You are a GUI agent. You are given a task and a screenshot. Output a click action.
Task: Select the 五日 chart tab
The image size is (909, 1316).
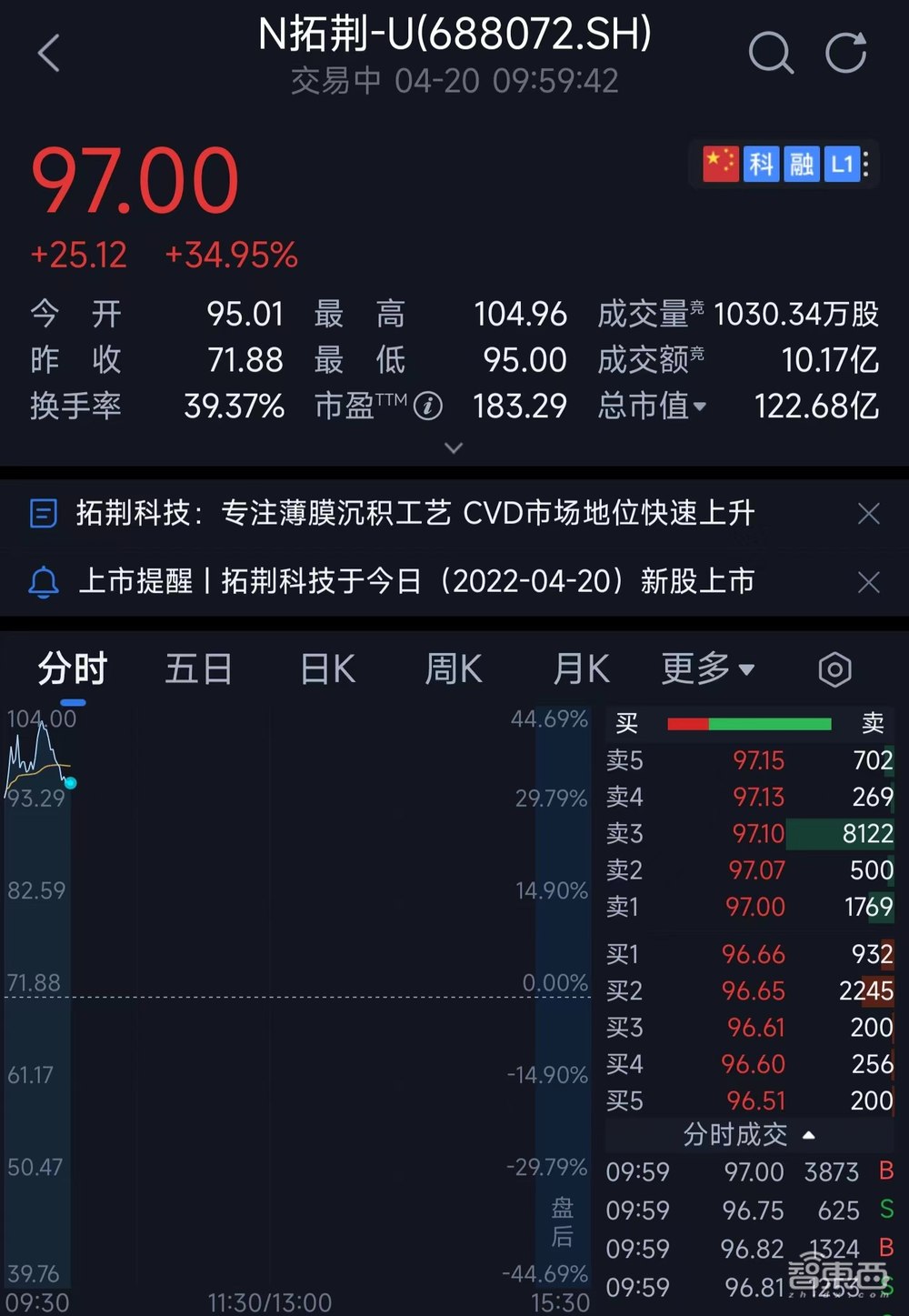[x=197, y=668]
